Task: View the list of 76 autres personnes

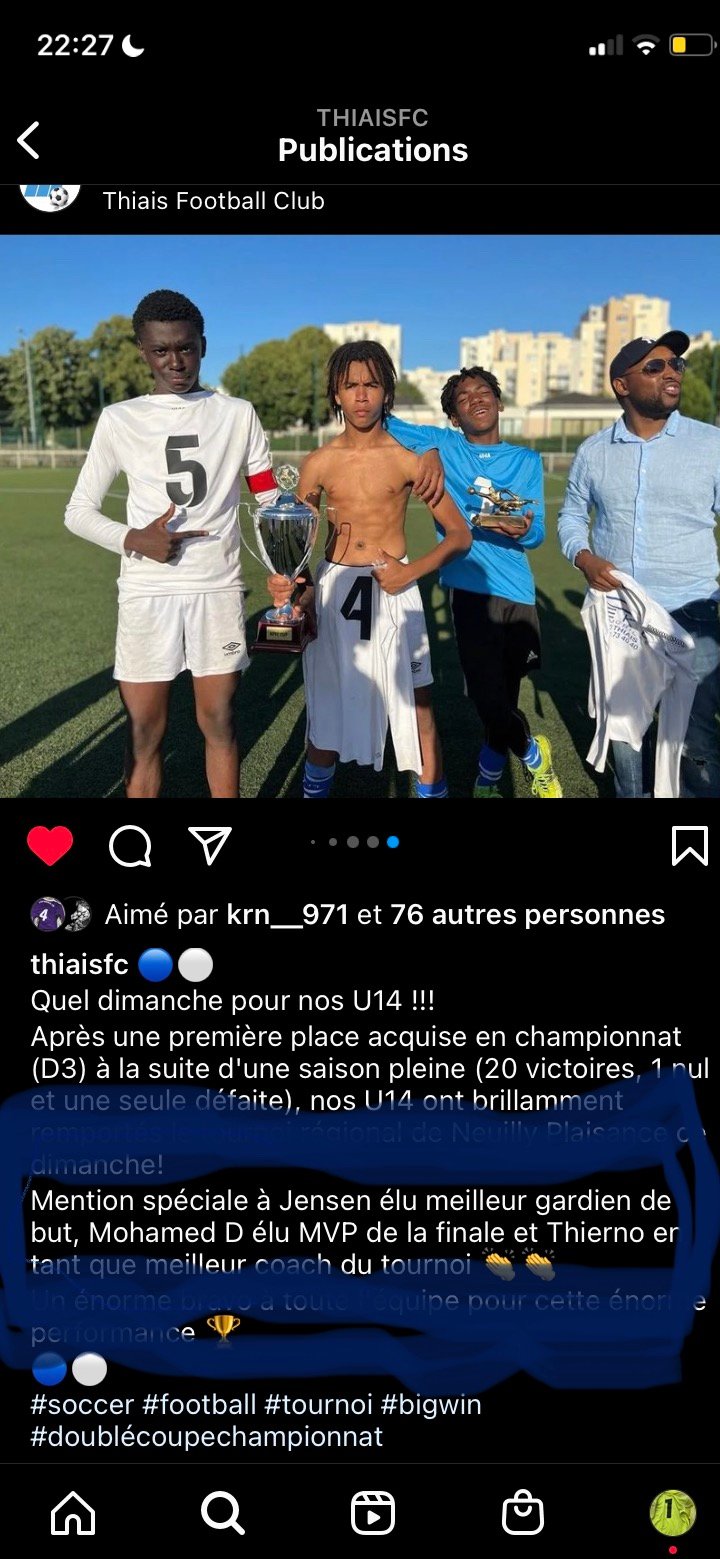Action: coord(527,914)
